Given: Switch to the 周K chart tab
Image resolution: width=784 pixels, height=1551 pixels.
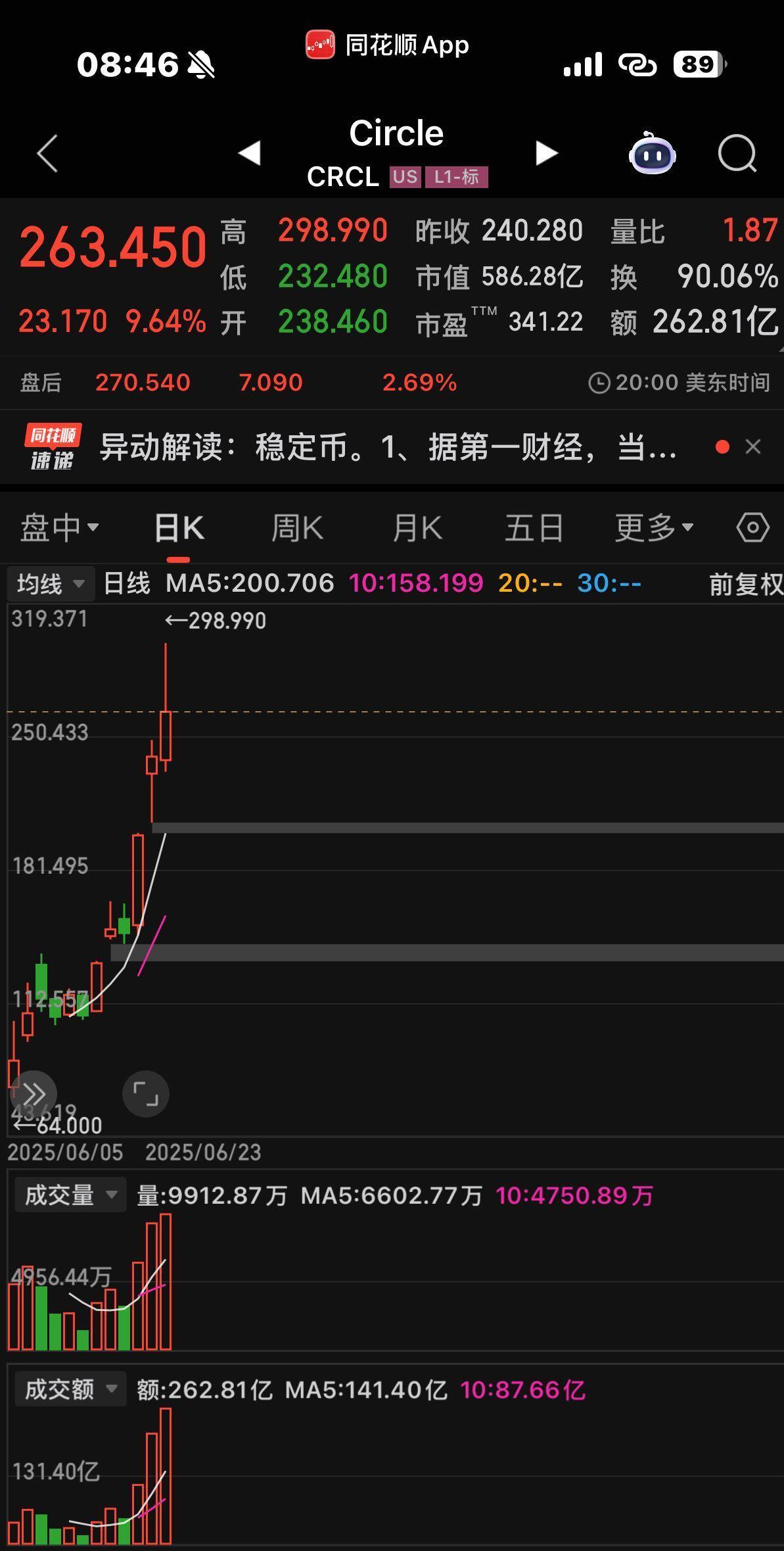Looking at the screenshot, I should 297,528.
